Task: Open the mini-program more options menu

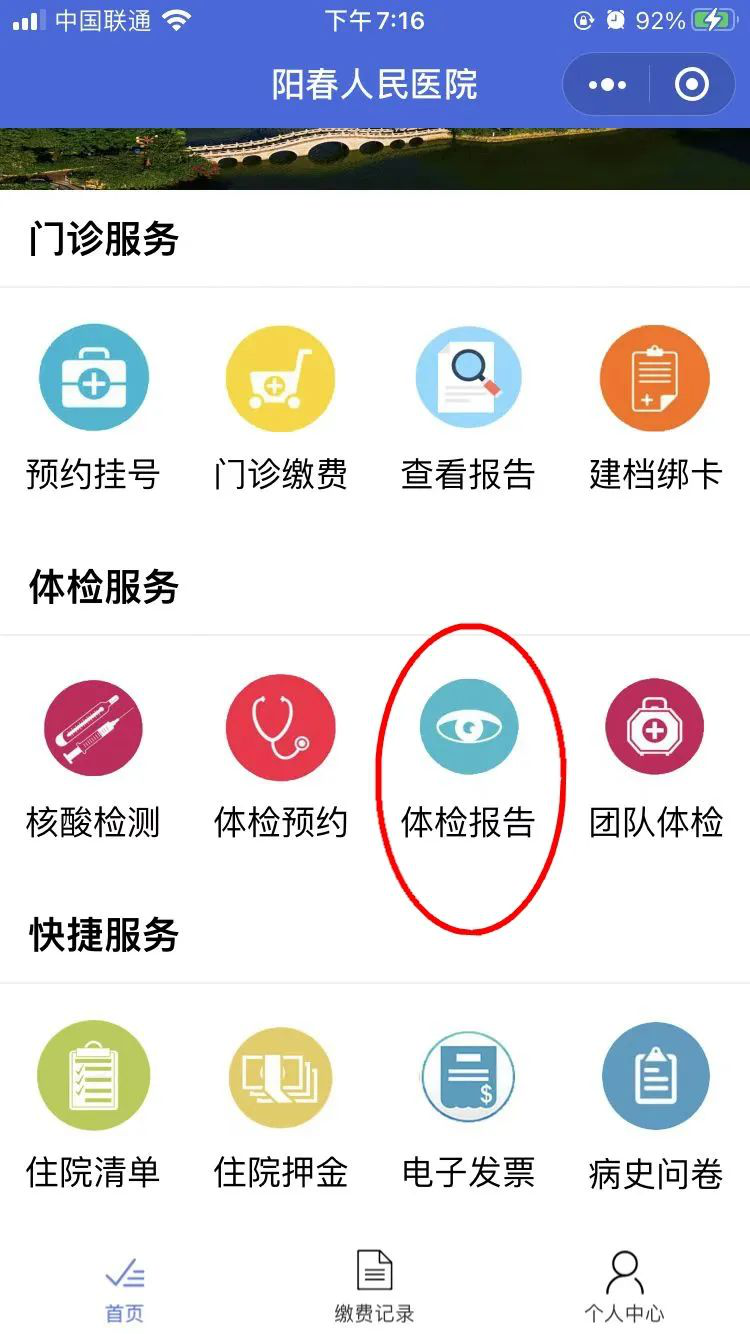Action: coord(605,84)
